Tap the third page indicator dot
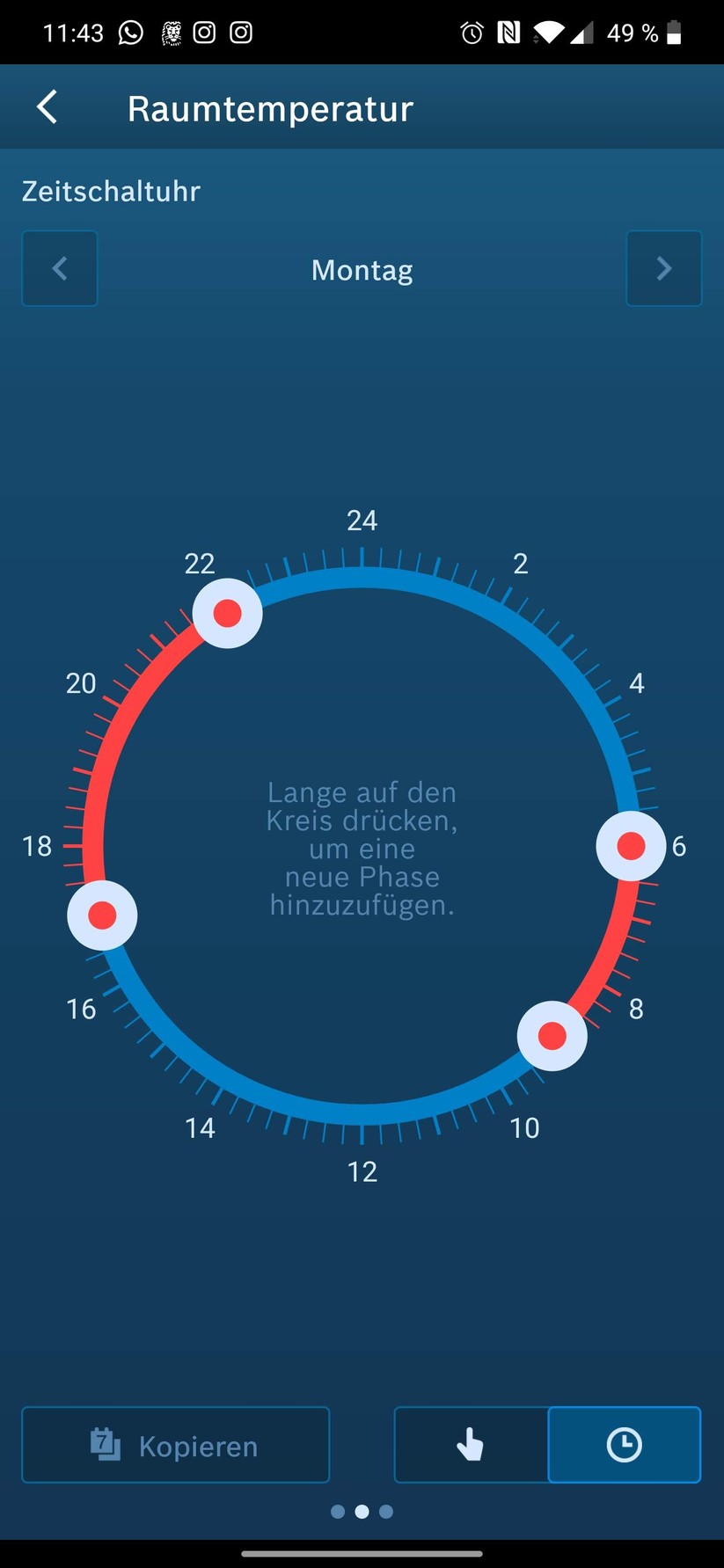Image resolution: width=724 pixels, height=1568 pixels. click(x=386, y=1512)
